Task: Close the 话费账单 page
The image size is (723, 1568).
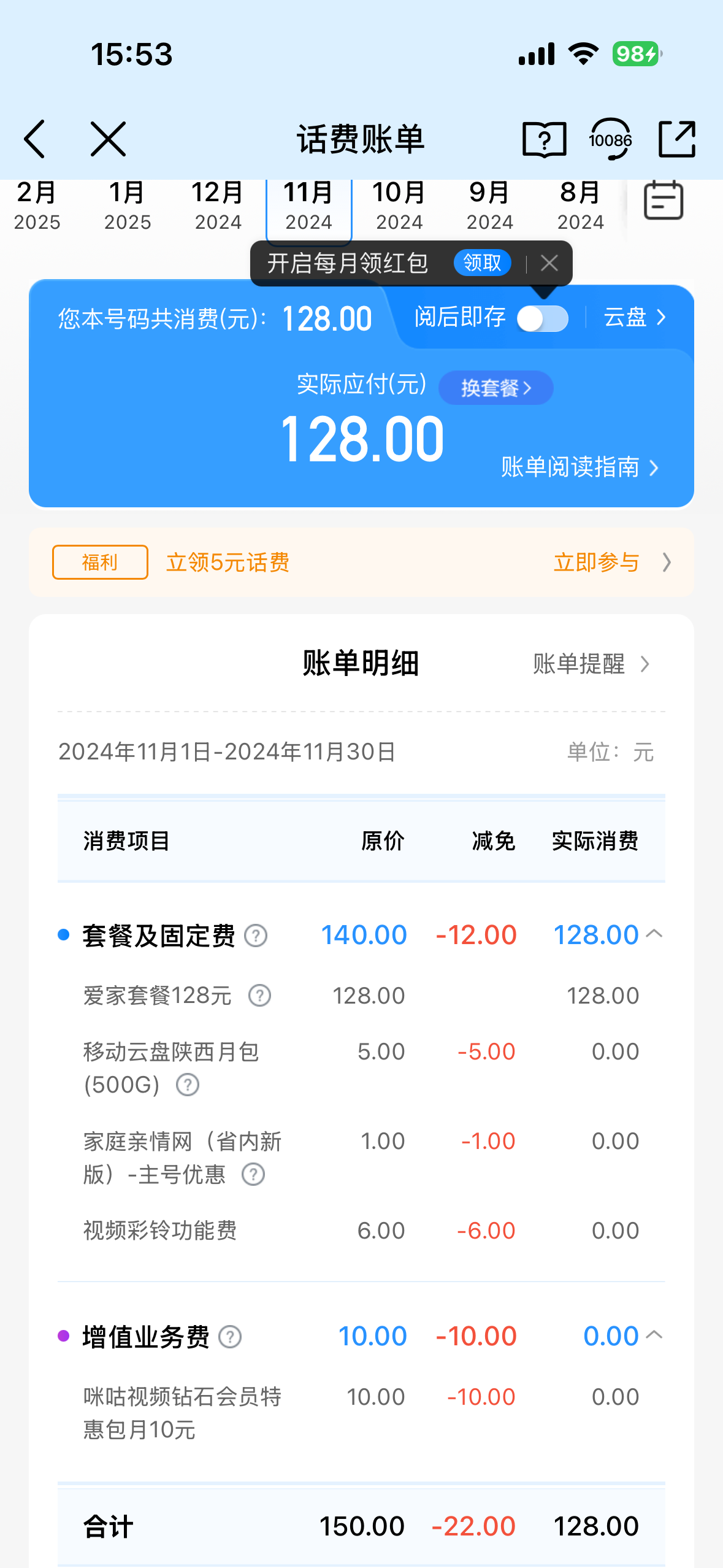Action: point(108,139)
